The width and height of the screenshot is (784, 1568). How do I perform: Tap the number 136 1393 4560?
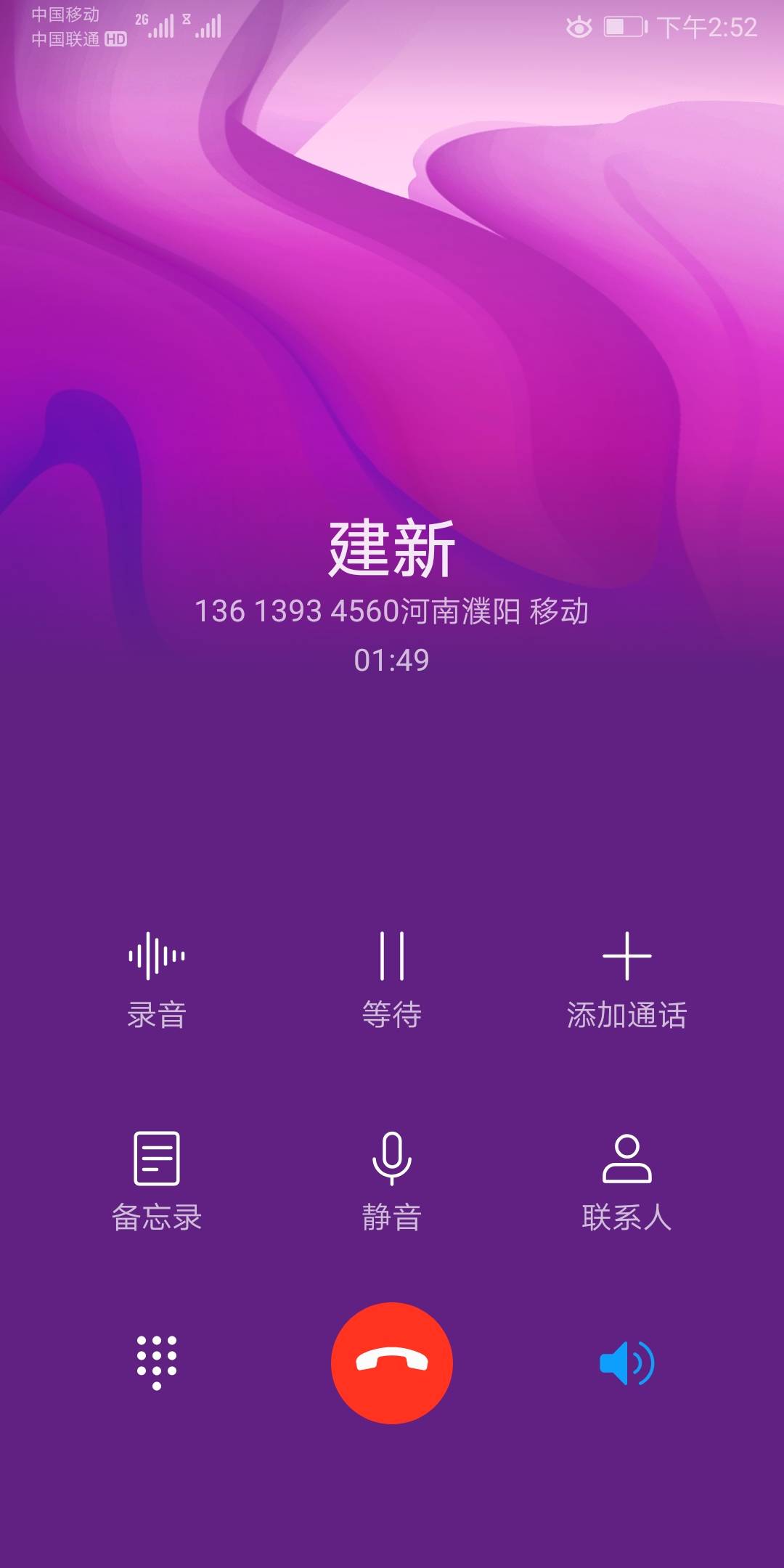pyautogui.click(x=392, y=613)
